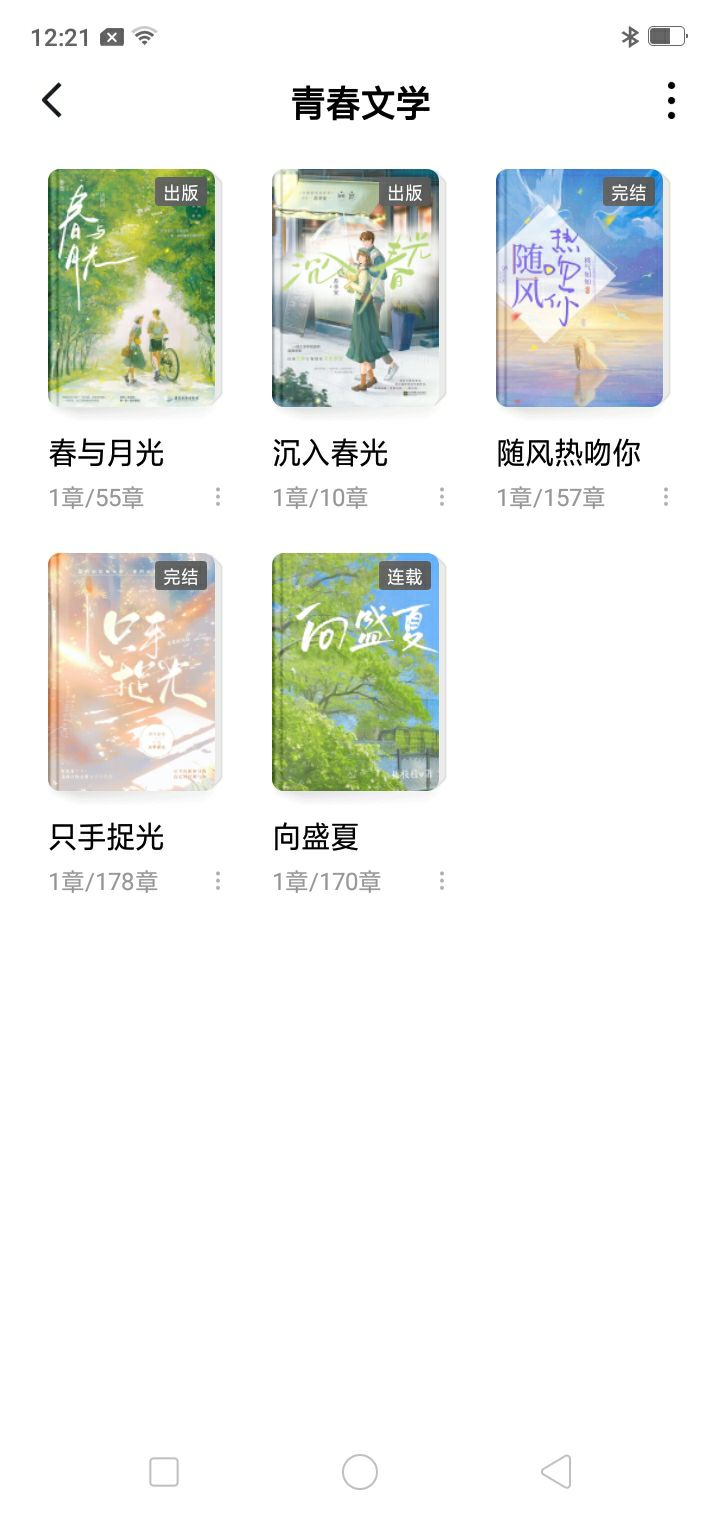Open the book 沉入春光
The width and height of the screenshot is (720, 1520).
pos(356,288)
